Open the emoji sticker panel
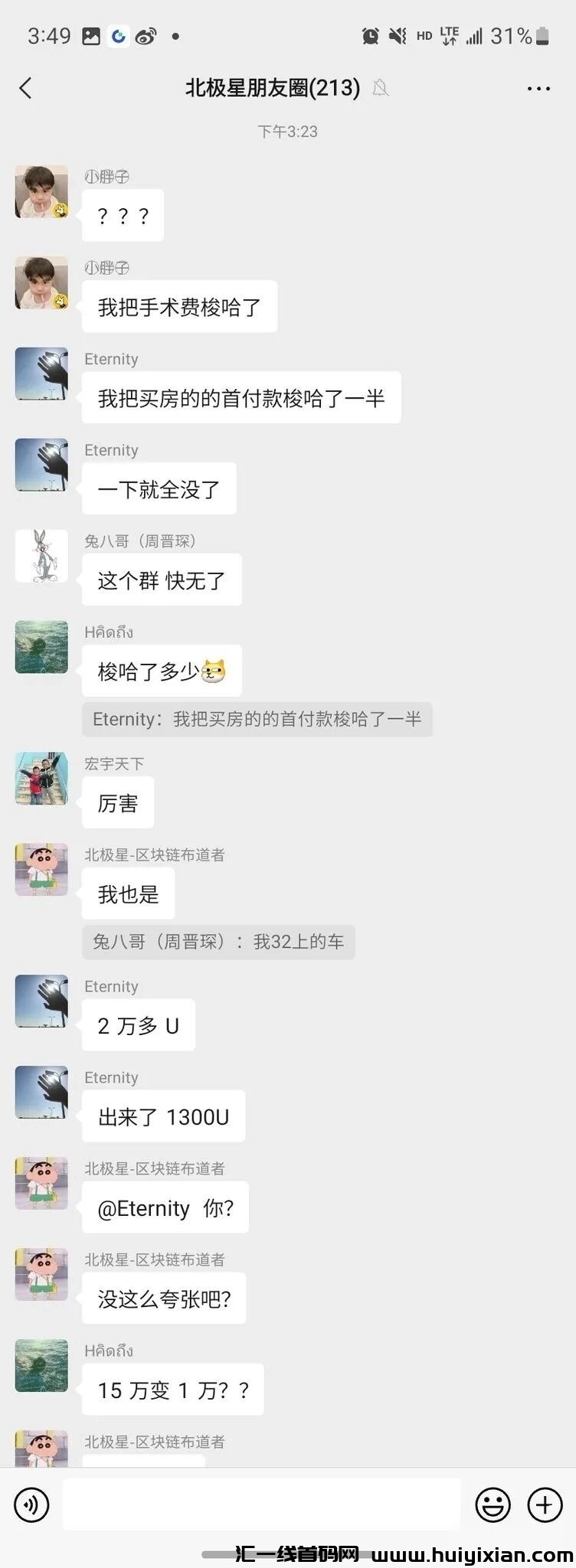Screen dimensions: 576x1568 click(493, 1504)
